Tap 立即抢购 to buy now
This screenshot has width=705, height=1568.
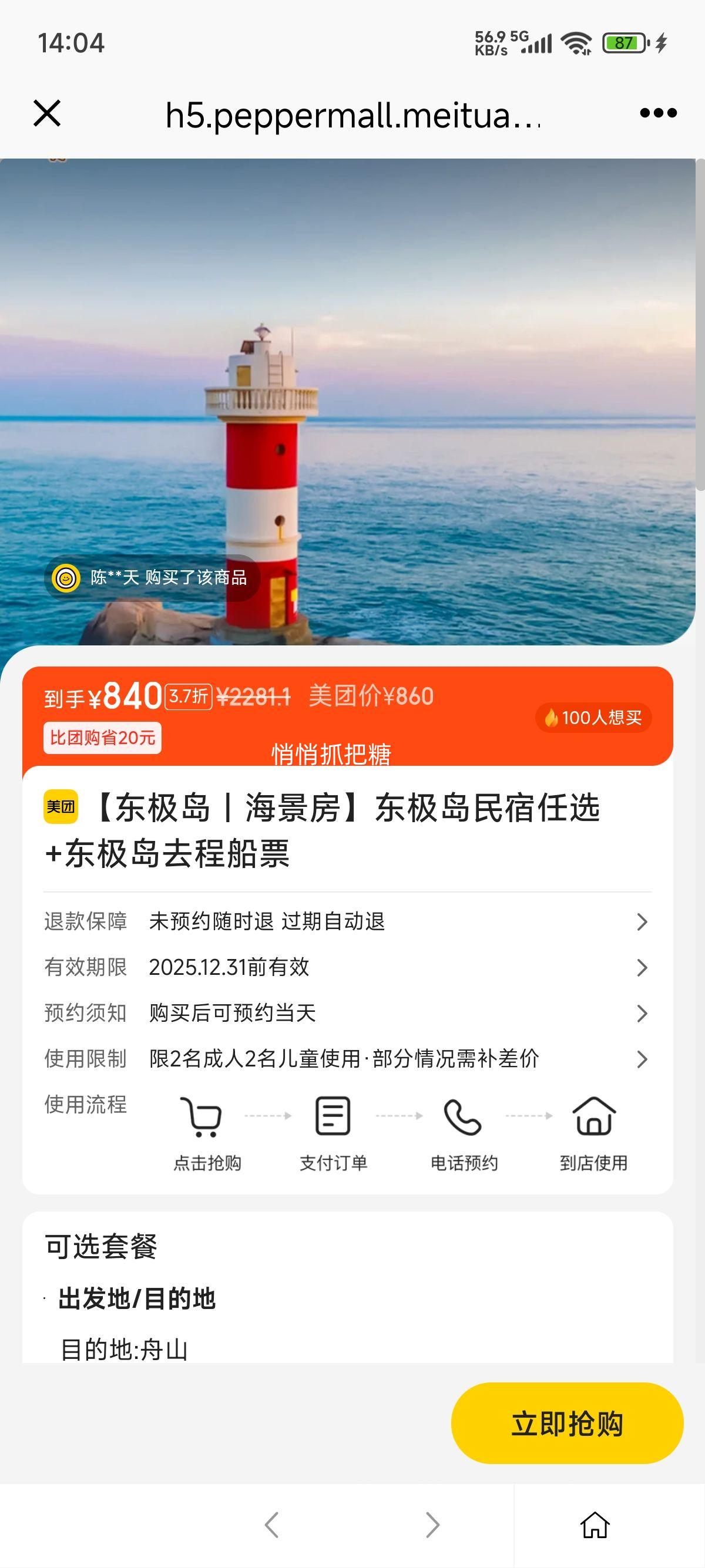(567, 1423)
